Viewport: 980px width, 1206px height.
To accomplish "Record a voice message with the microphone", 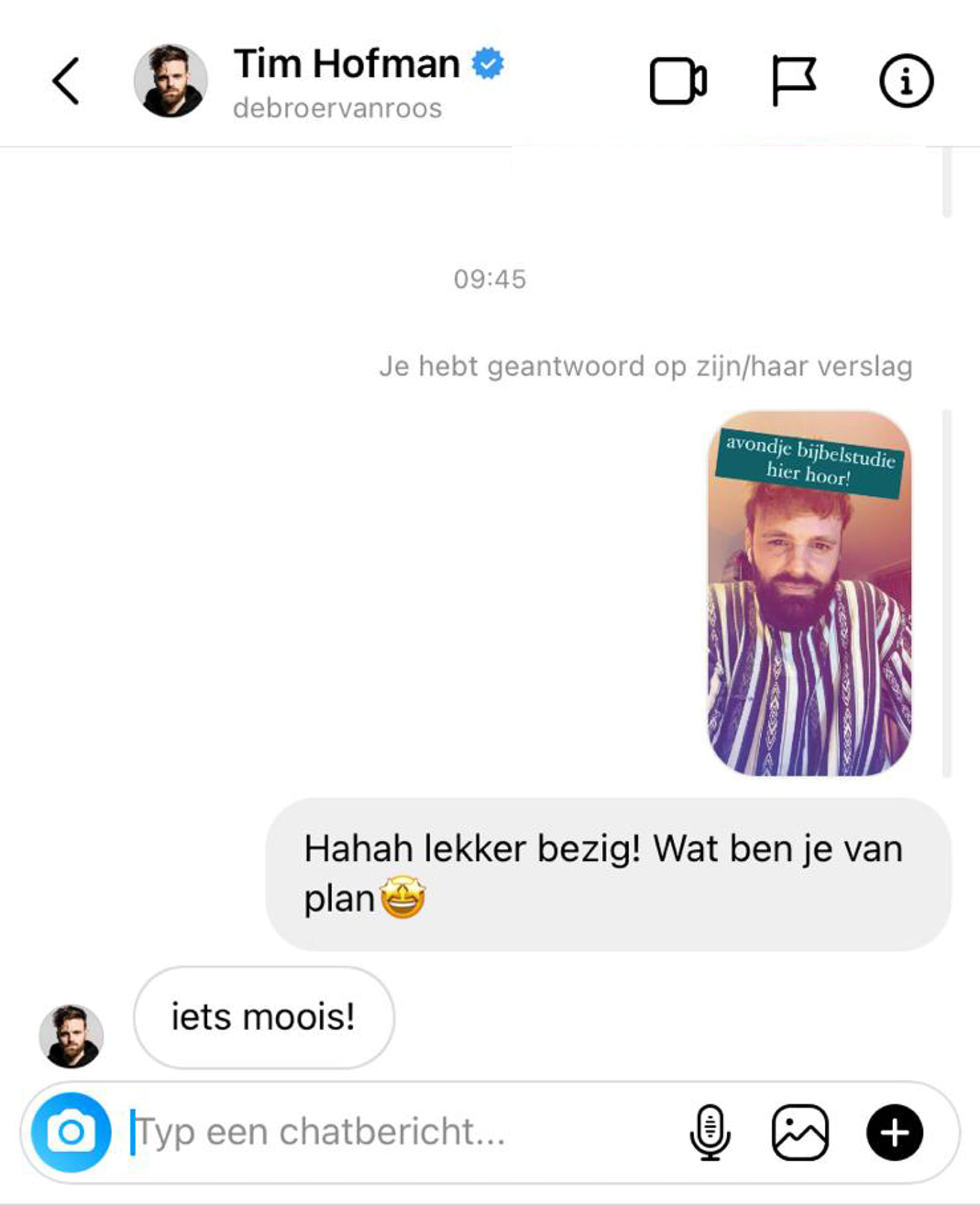I will pos(710,1132).
